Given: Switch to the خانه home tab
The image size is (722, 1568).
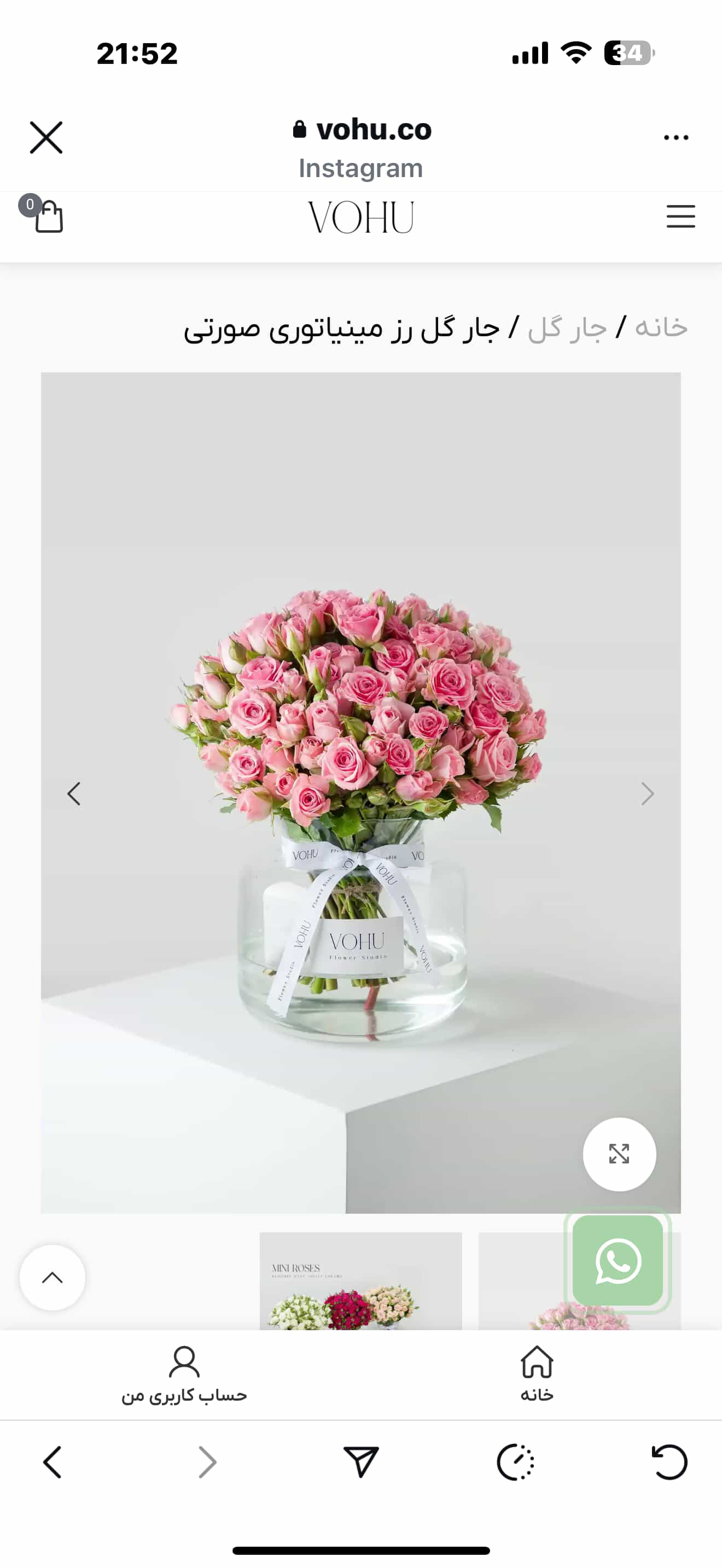Looking at the screenshot, I should coord(537,1374).
